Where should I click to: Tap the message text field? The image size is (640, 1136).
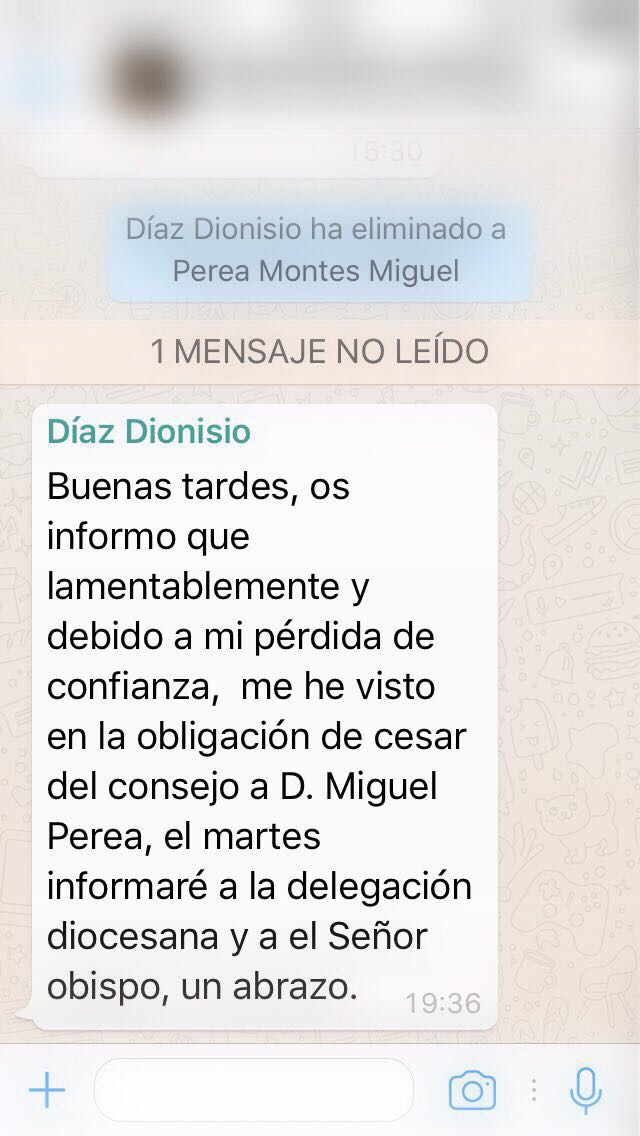(x=253, y=1090)
